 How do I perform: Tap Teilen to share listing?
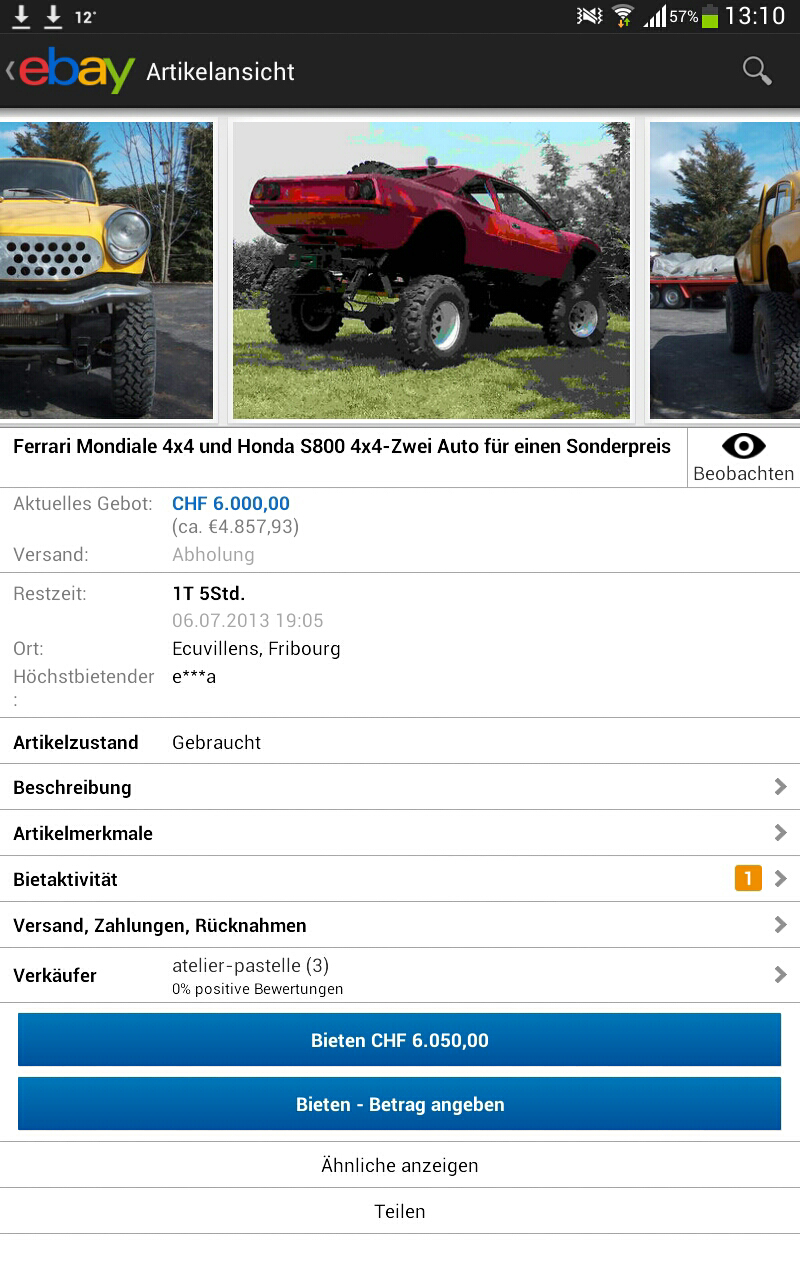(399, 1211)
